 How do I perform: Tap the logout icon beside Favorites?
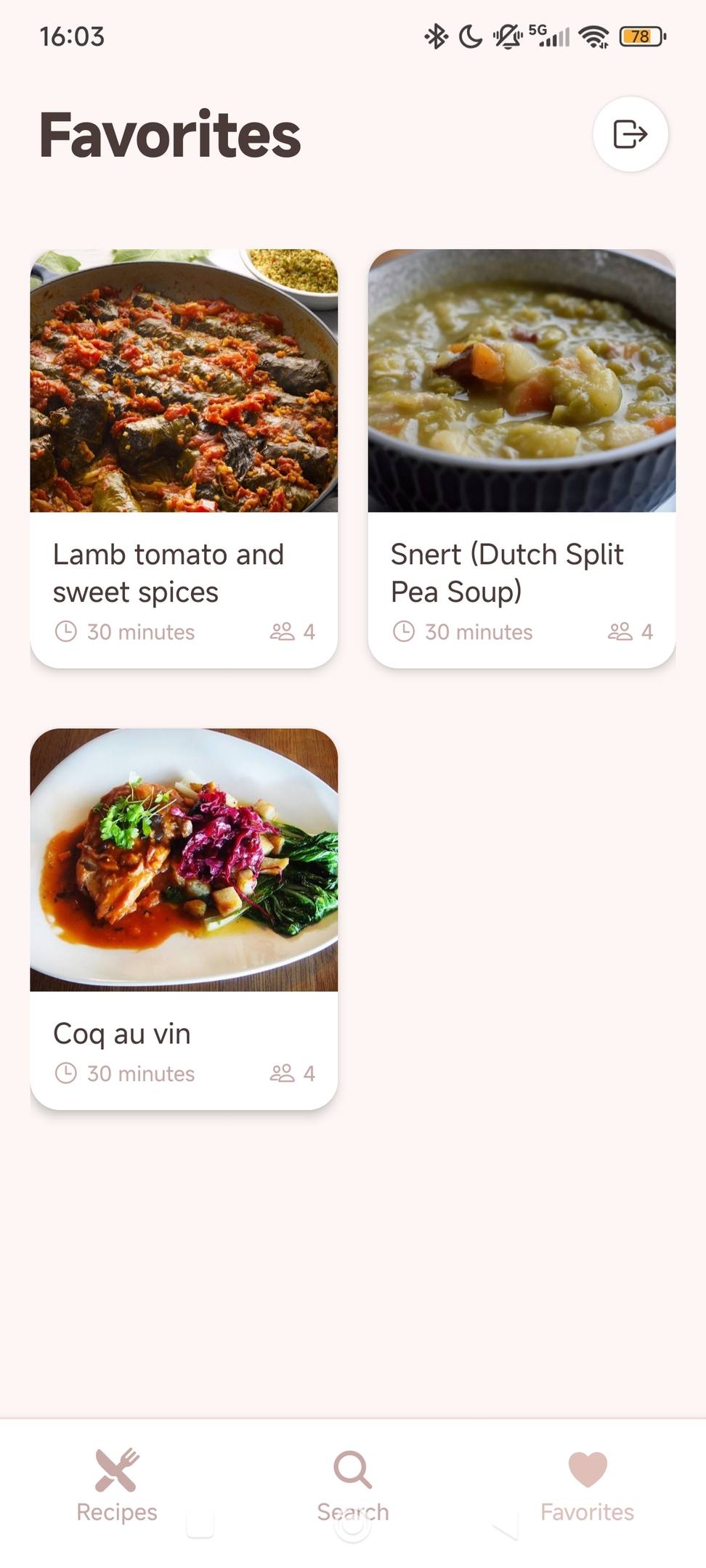(x=630, y=134)
